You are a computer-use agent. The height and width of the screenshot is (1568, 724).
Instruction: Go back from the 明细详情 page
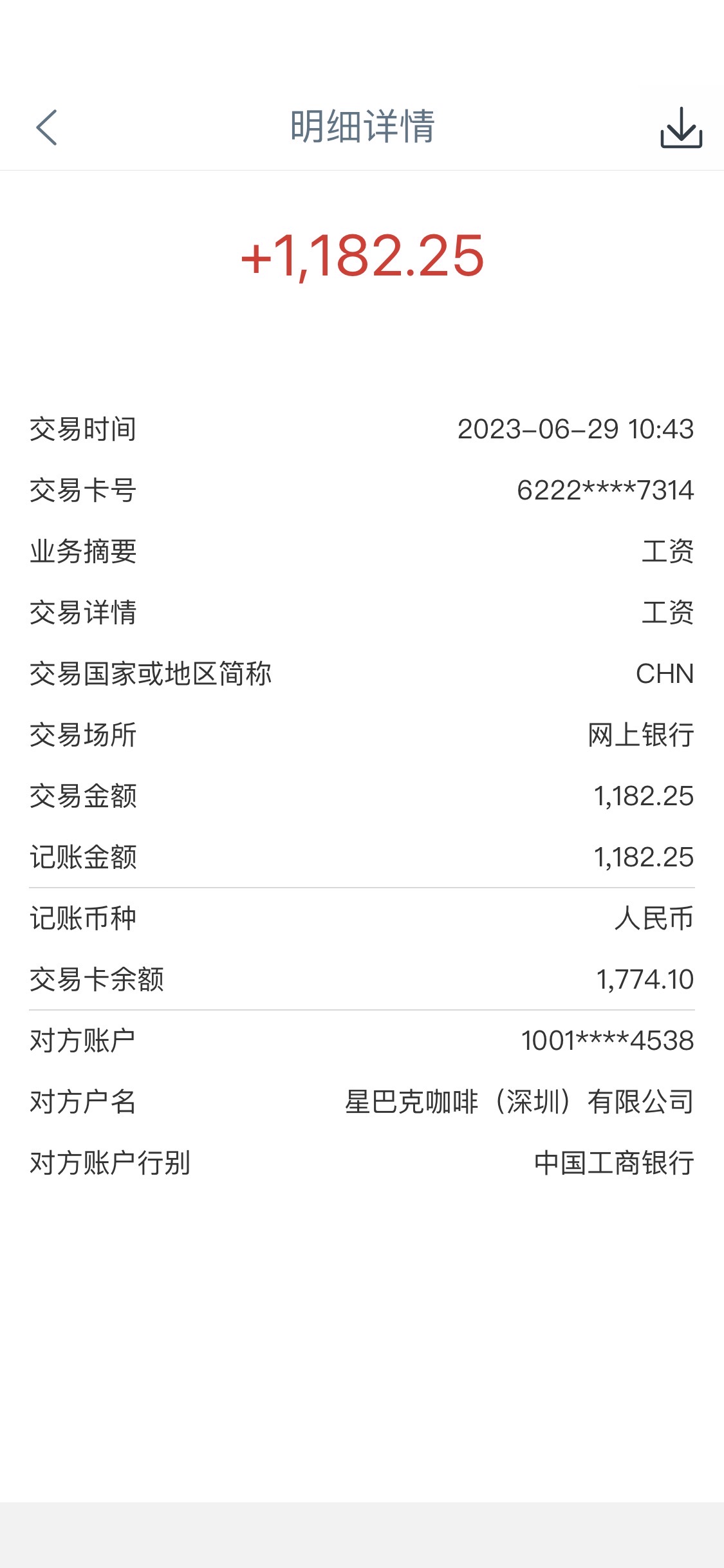[46, 127]
